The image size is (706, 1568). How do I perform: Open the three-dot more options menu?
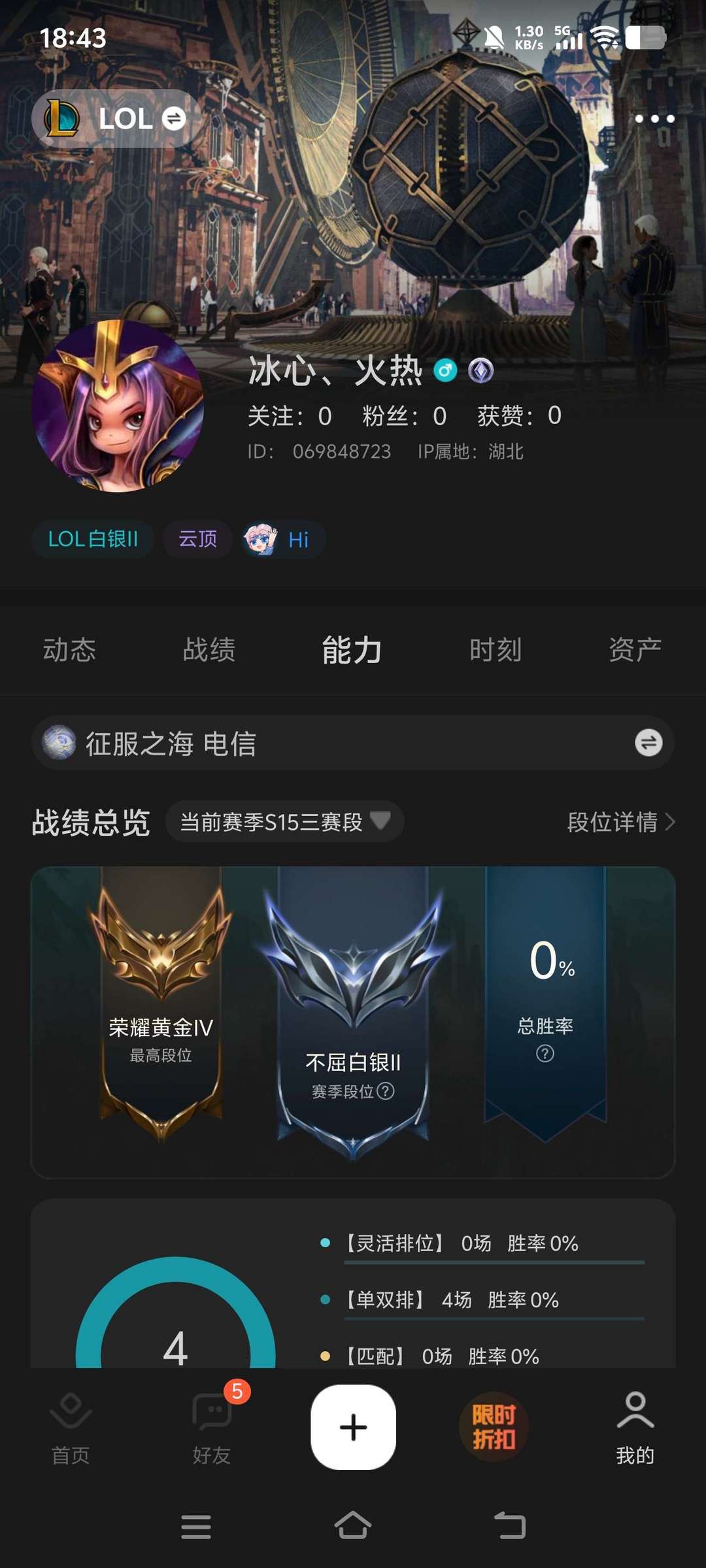(x=656, y=119)
